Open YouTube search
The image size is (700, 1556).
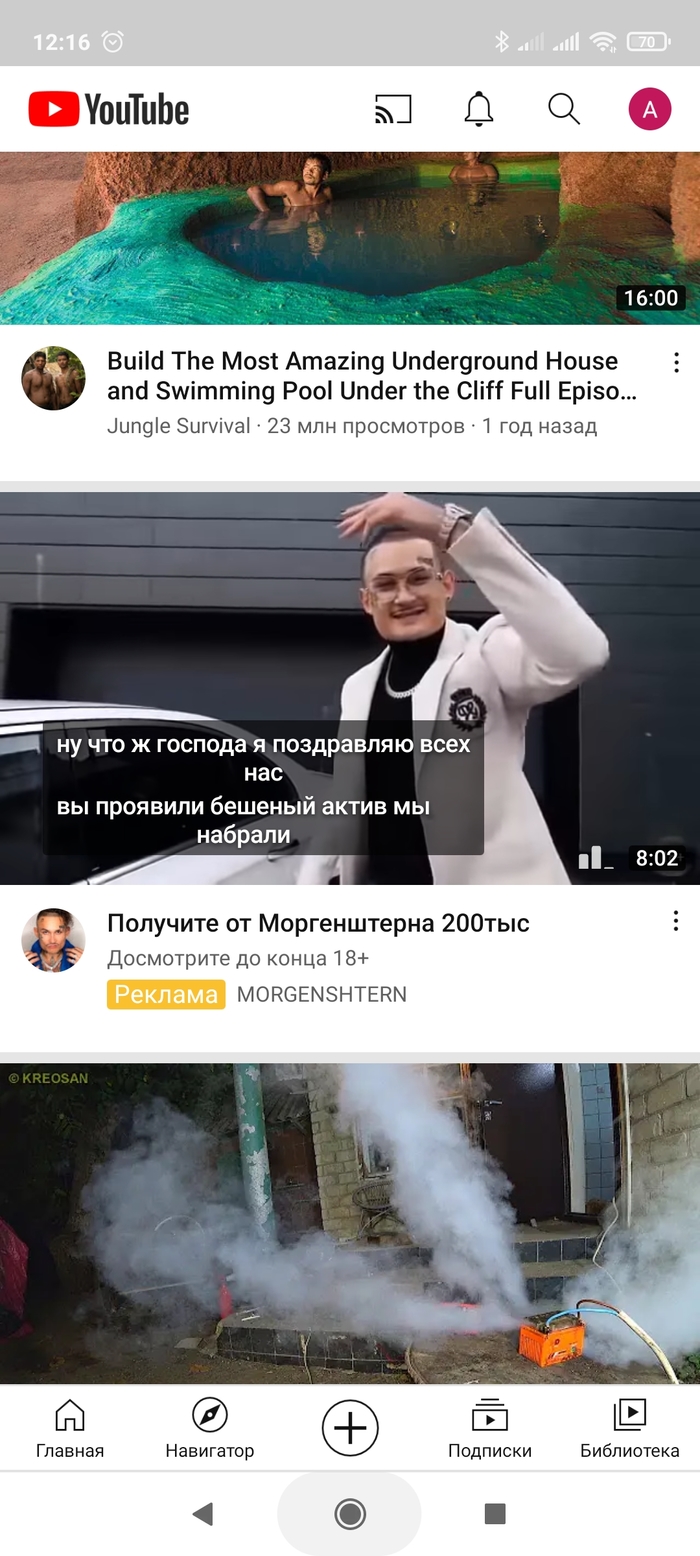564,109
